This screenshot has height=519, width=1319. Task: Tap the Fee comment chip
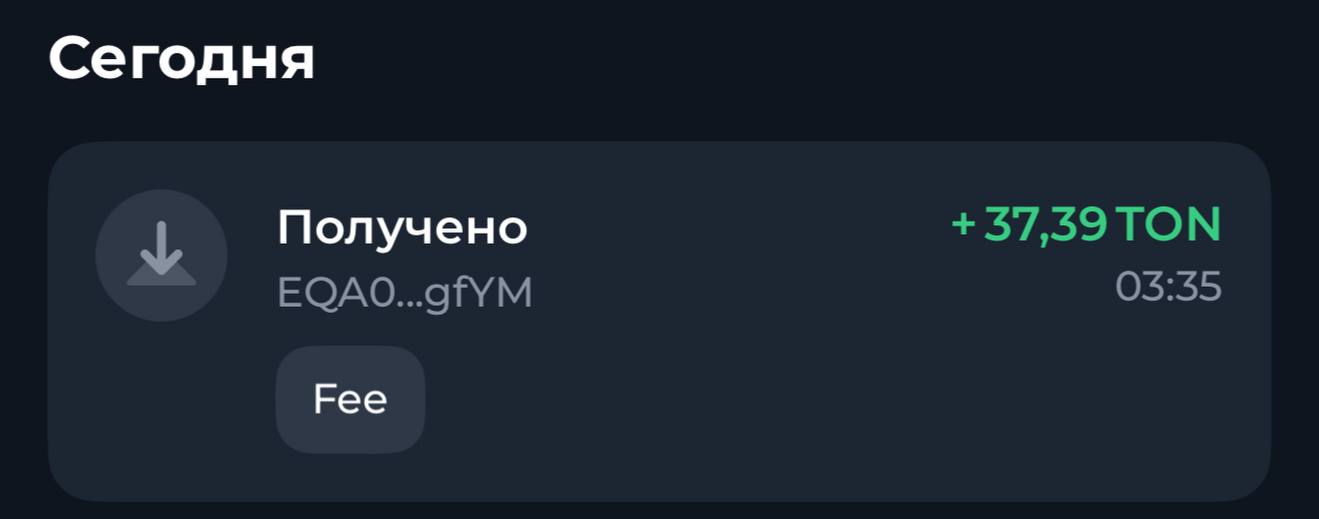350,400
